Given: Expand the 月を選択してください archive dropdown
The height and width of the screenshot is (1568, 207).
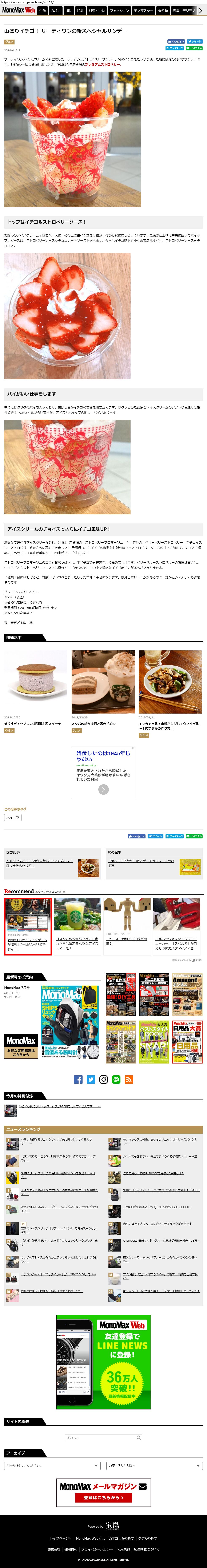Looking at the screenshot, I should click(52, 1466).
